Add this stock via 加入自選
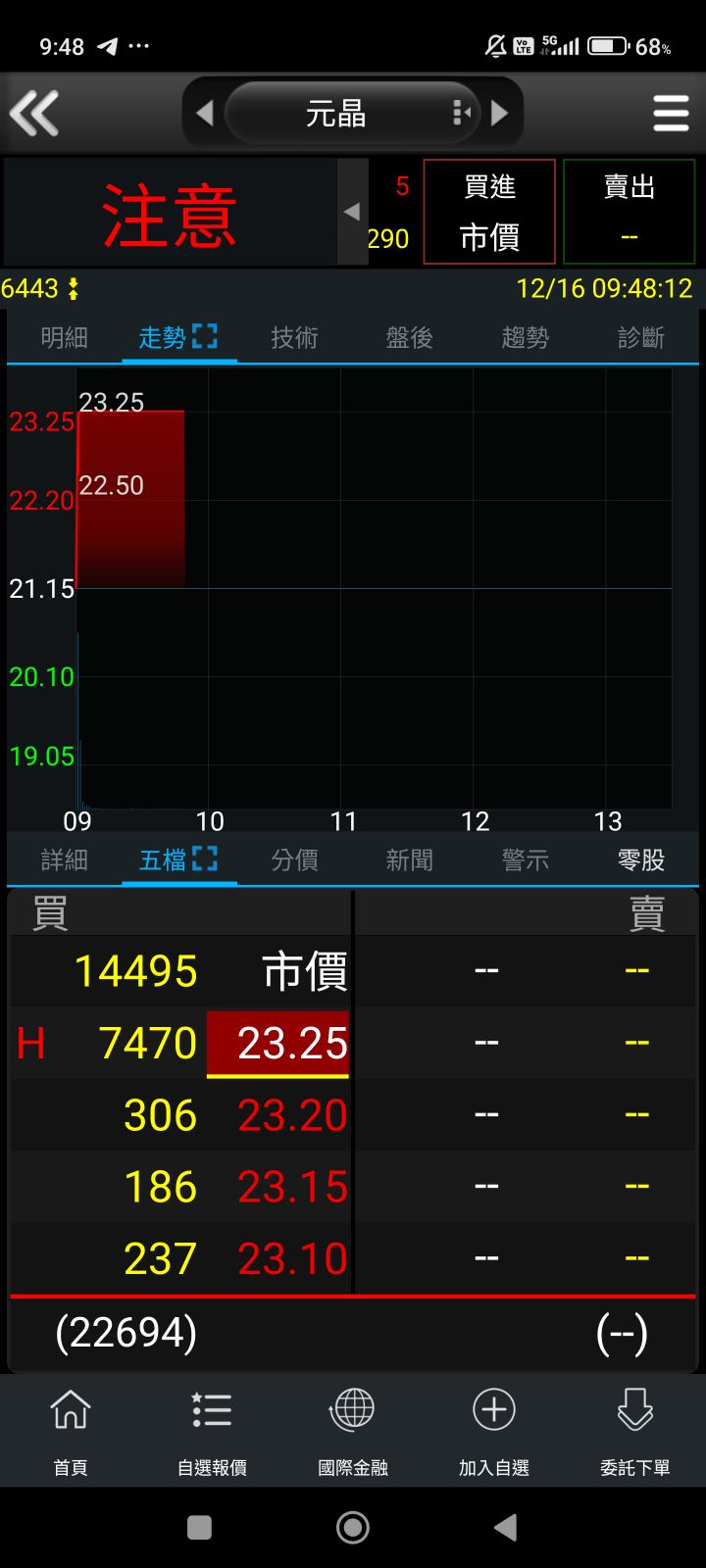 click(x=494, y=1431)
